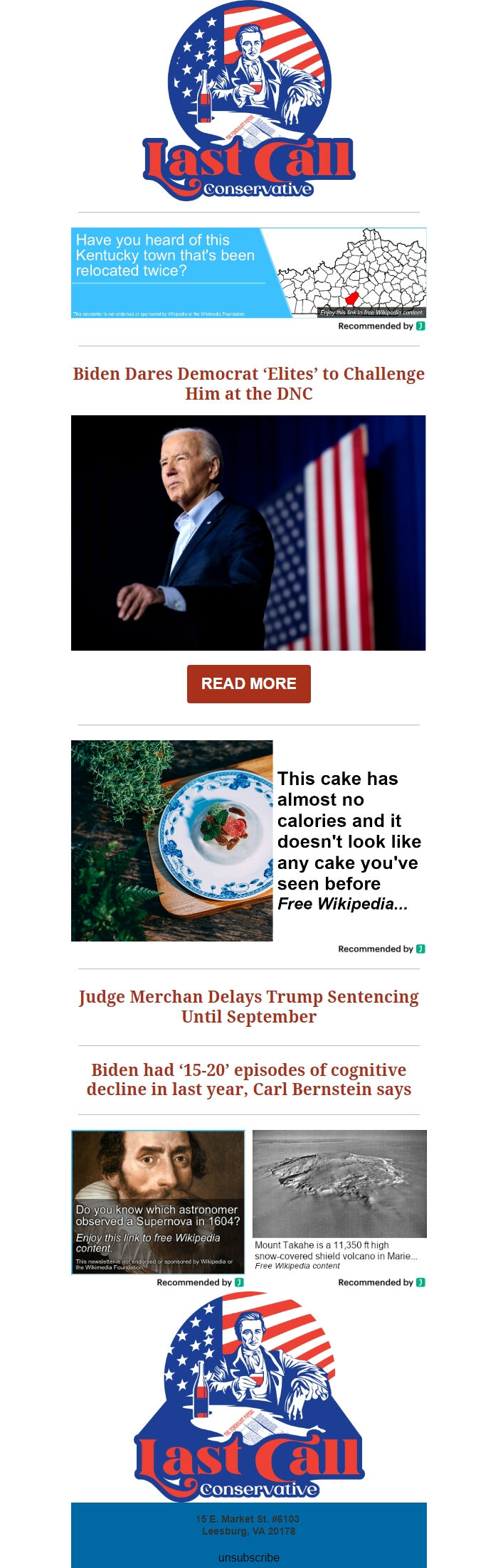
Task: Tap the unsubscribe link
Action: (248, 1557)
